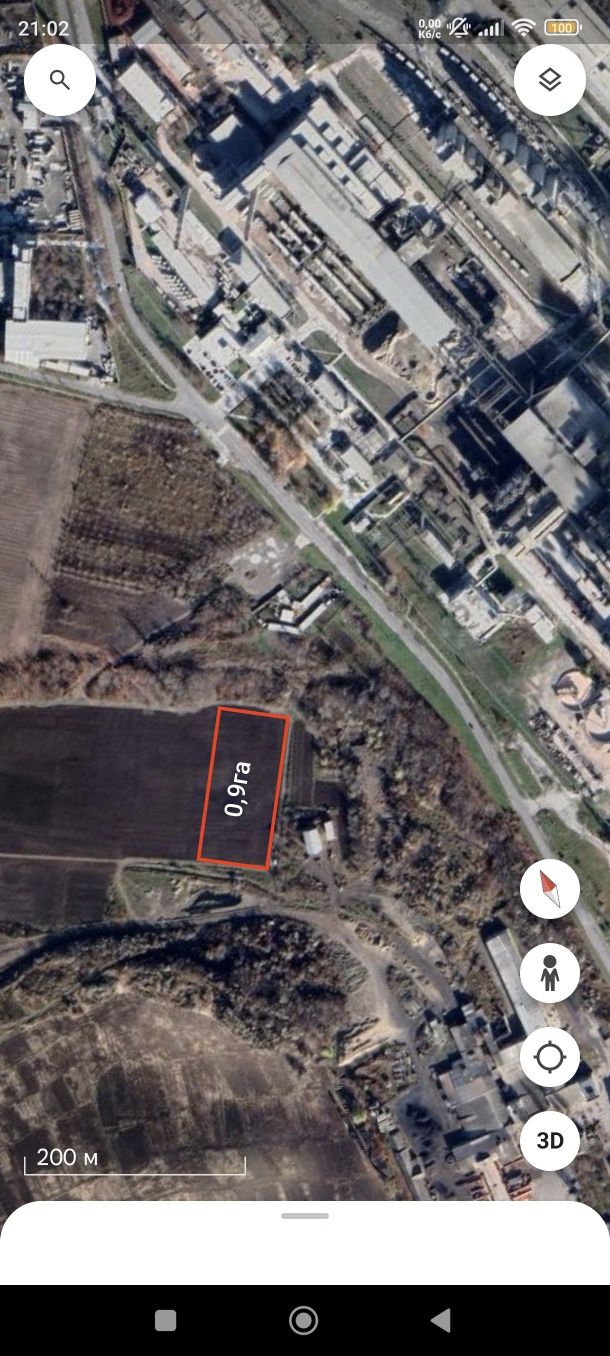Screen dimensions: 610x1356
Task: Go to the home screen
Action: pos(304,1320)
